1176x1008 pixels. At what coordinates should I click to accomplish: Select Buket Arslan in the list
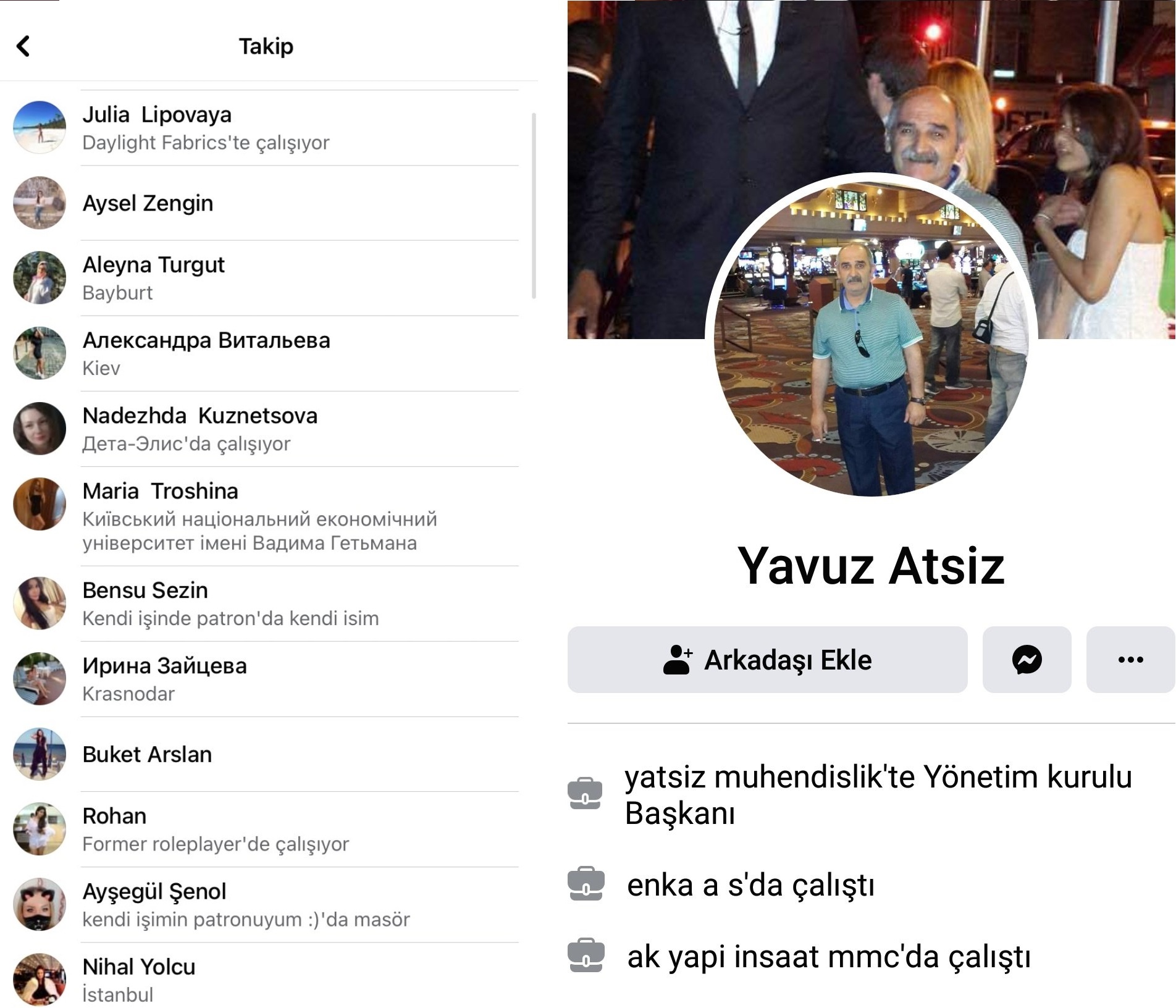(147, 755)
